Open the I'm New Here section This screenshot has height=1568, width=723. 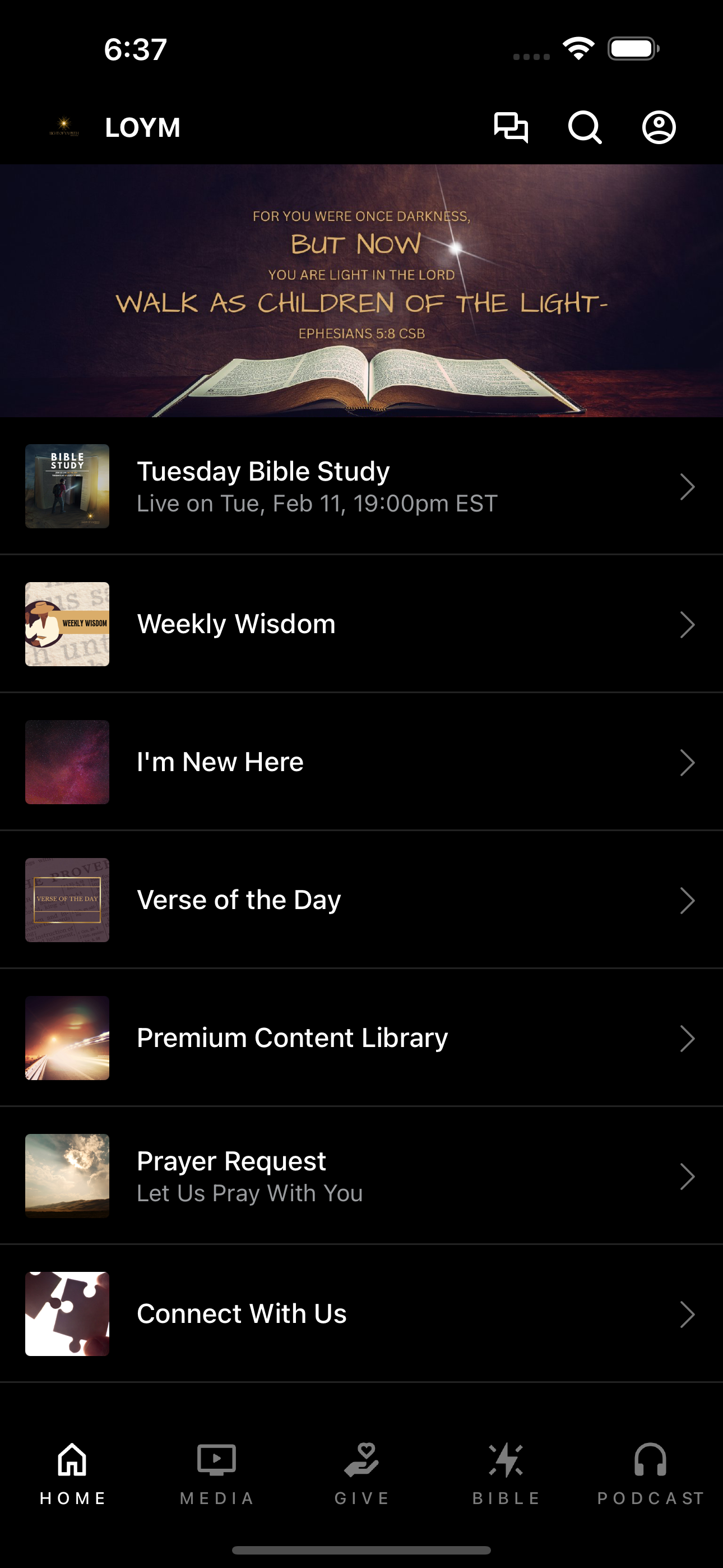point(361,762)
